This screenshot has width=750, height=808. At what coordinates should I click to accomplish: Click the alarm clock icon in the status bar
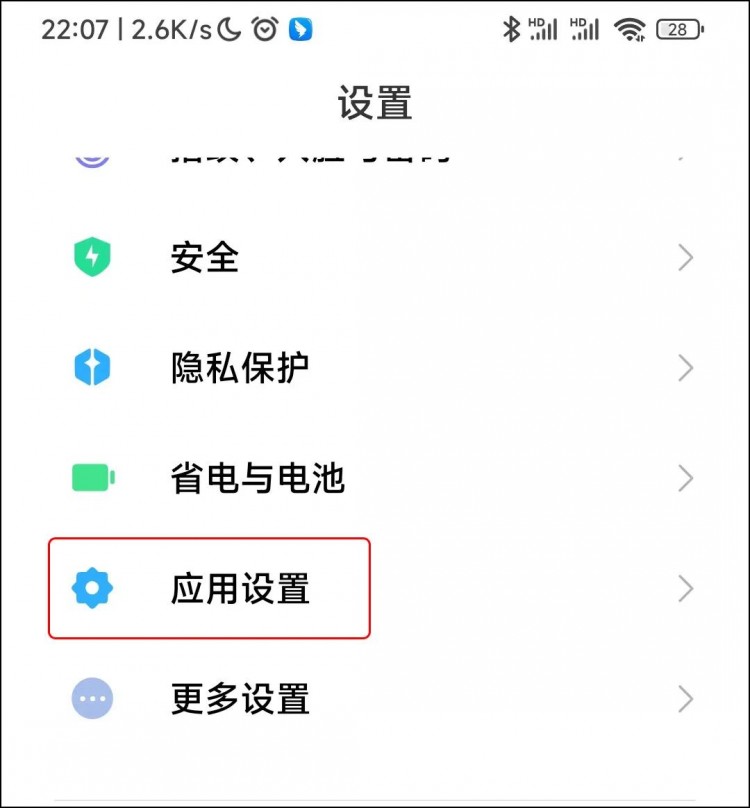coord(263,29)
